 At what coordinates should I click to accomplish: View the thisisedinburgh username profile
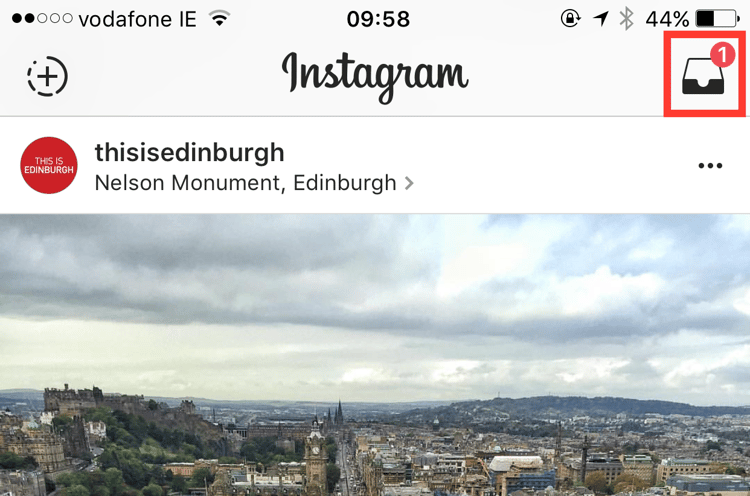(x=189, y=152)
